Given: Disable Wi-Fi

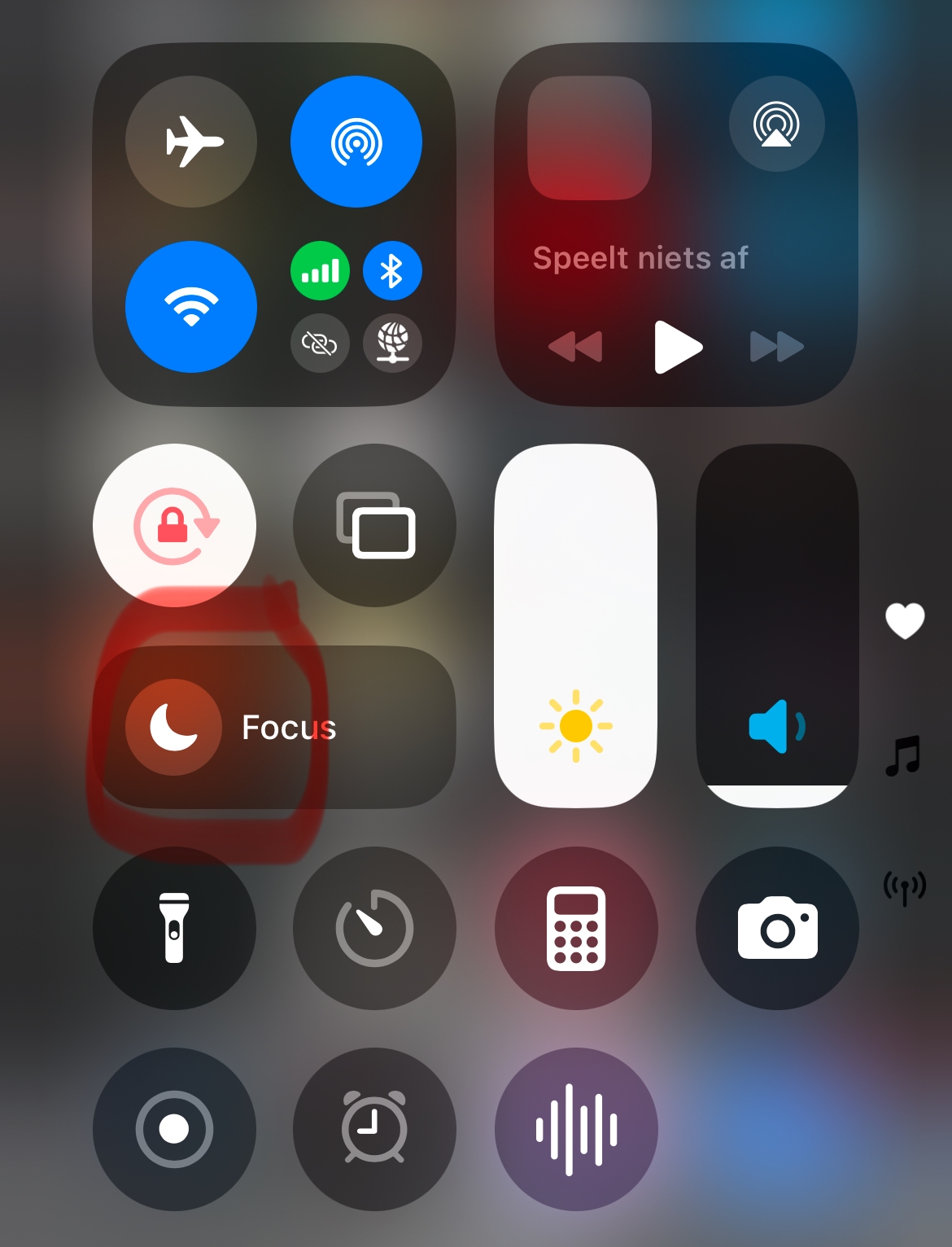Looking at the screenshot, I should [191, 307].
